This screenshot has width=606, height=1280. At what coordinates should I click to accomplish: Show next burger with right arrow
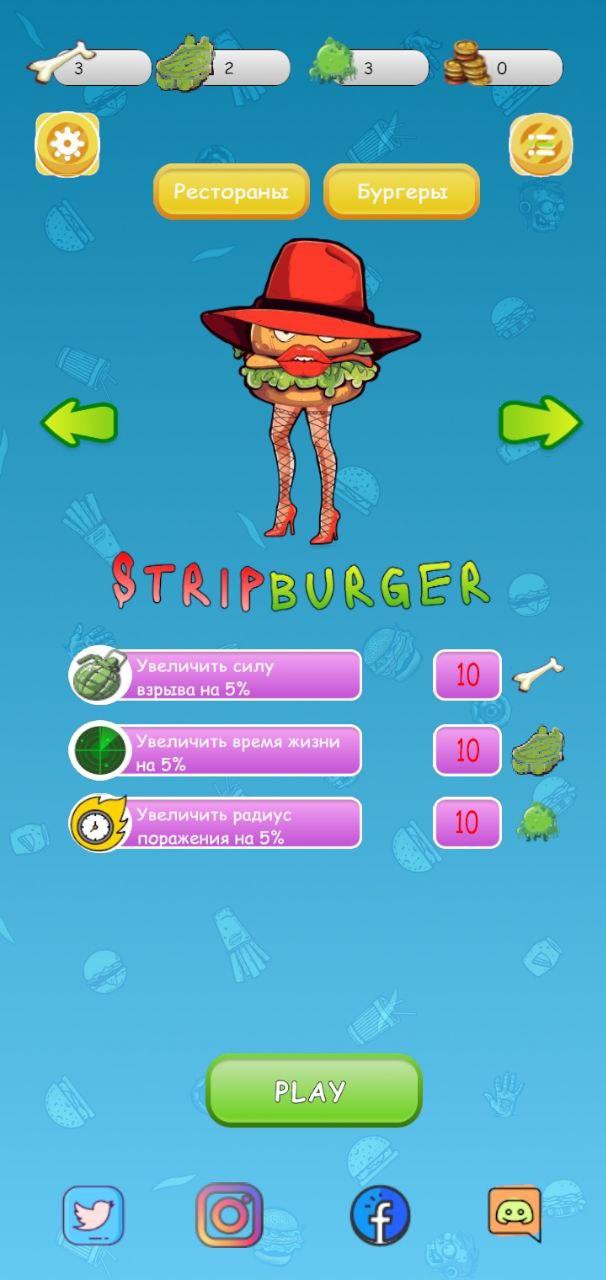pos(540,422)
